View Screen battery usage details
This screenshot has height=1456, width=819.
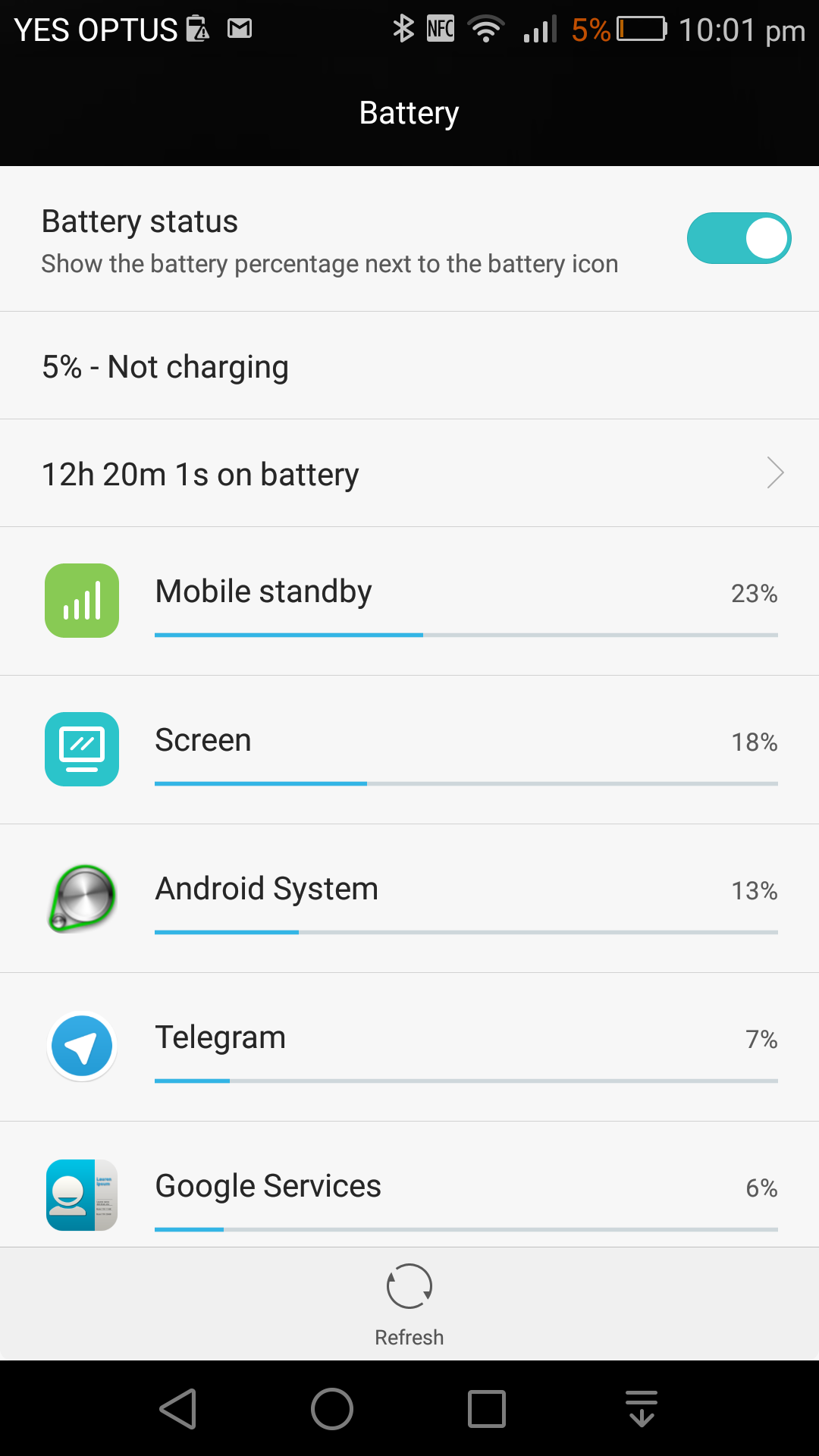(x=409, y=749)
